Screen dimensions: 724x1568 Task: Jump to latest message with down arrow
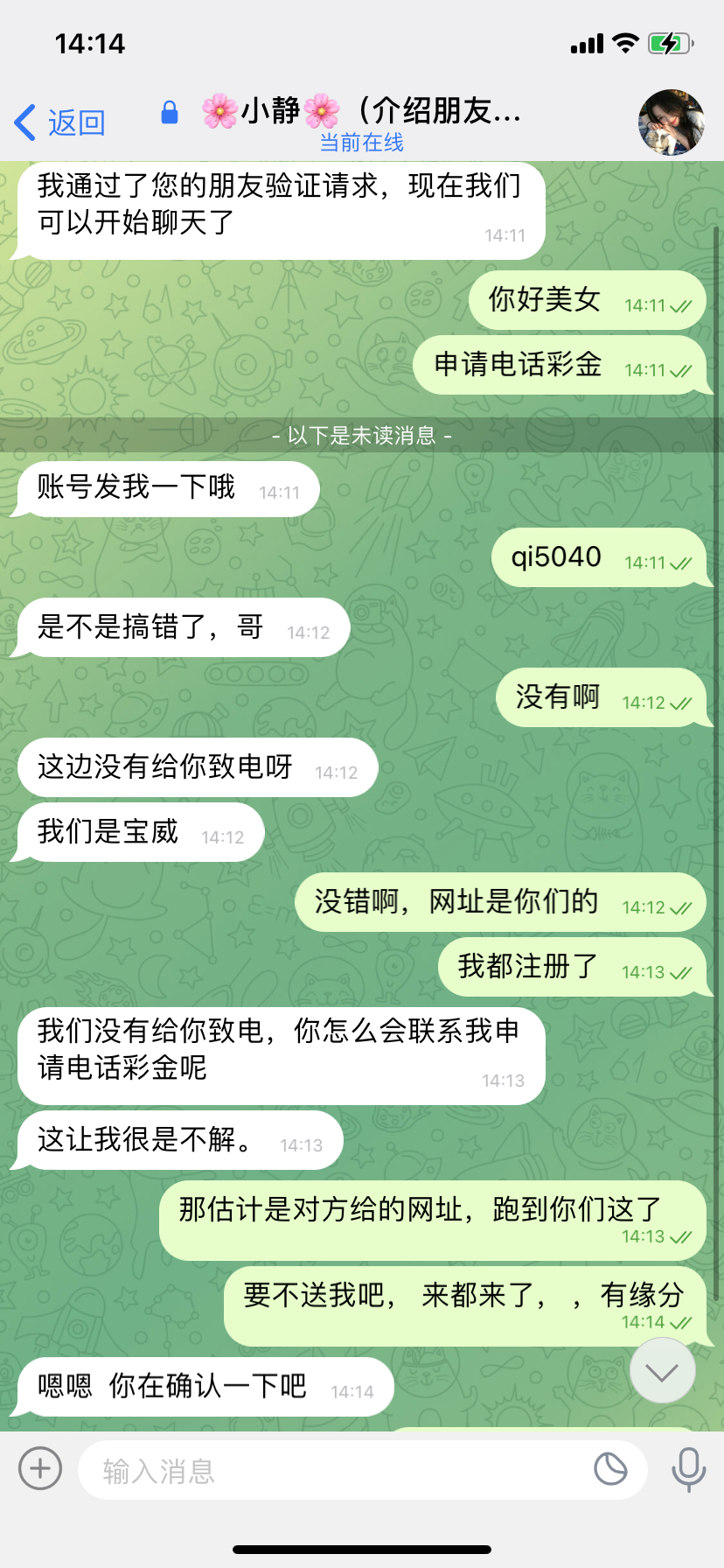point(662,1371)
